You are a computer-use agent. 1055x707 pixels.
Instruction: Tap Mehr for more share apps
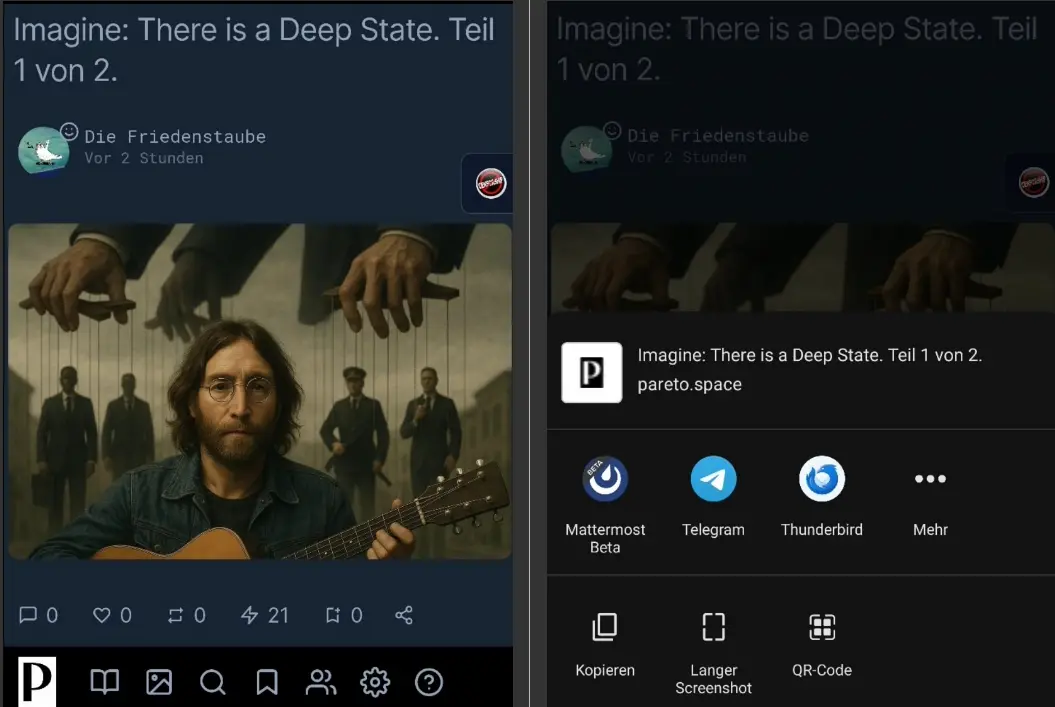tap(930, 480)
